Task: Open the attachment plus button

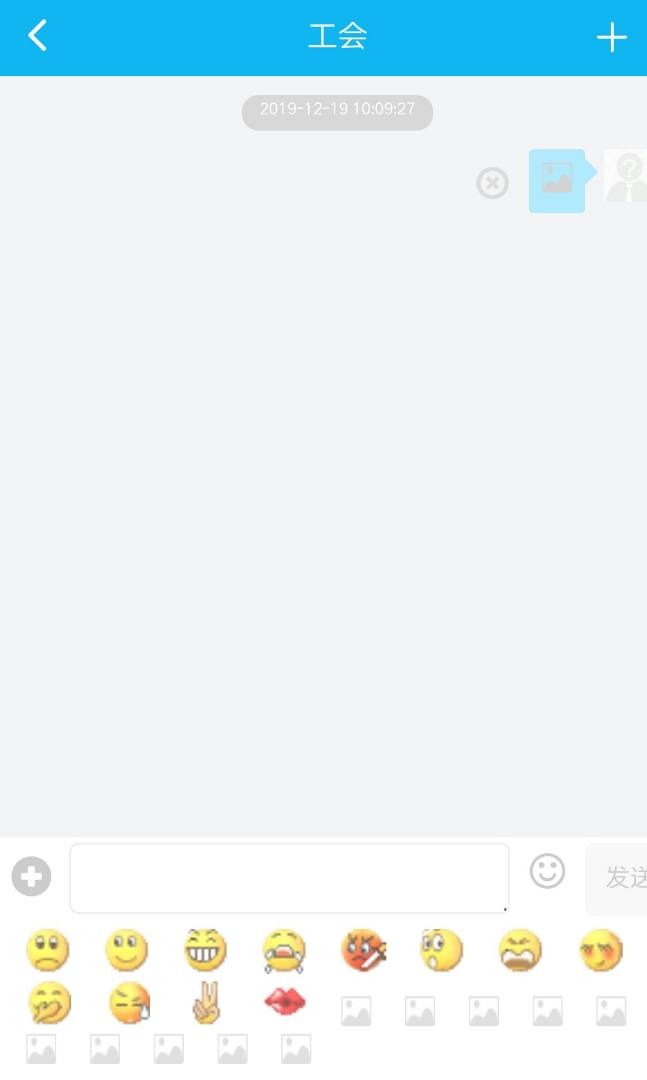Action: pyautogui.click(x=31, y=877)
